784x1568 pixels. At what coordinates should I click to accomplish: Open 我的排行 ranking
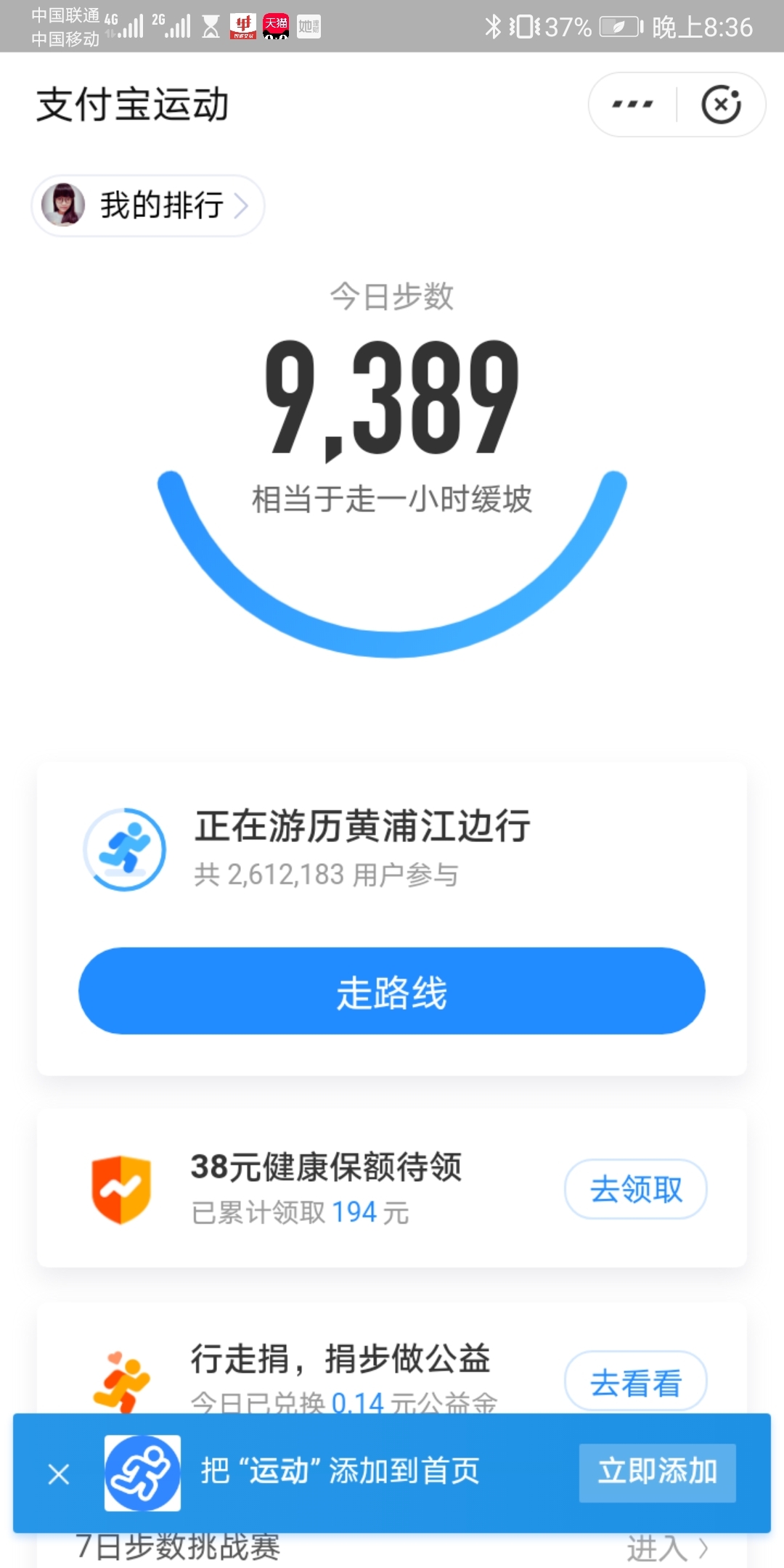(148, 205)
